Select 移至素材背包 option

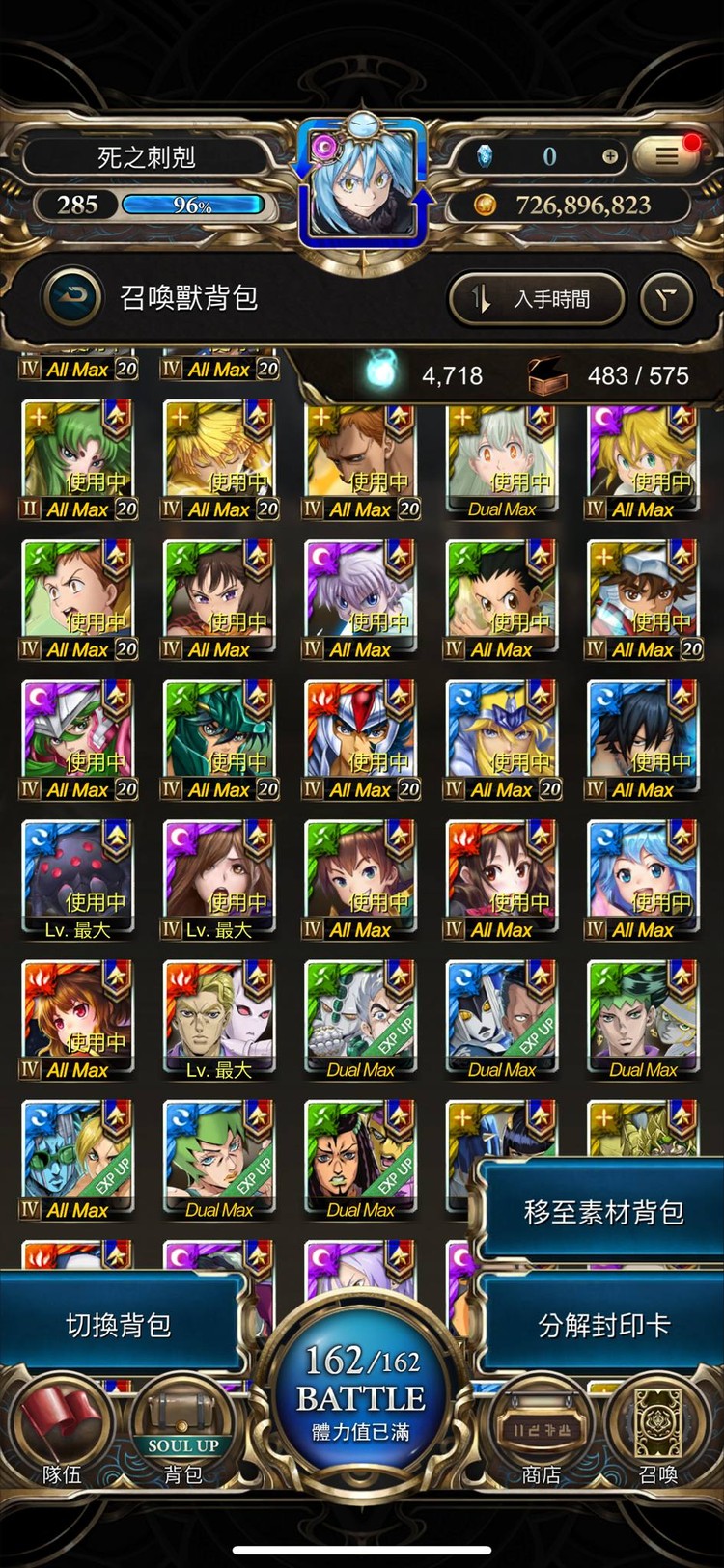[602, 1212]
